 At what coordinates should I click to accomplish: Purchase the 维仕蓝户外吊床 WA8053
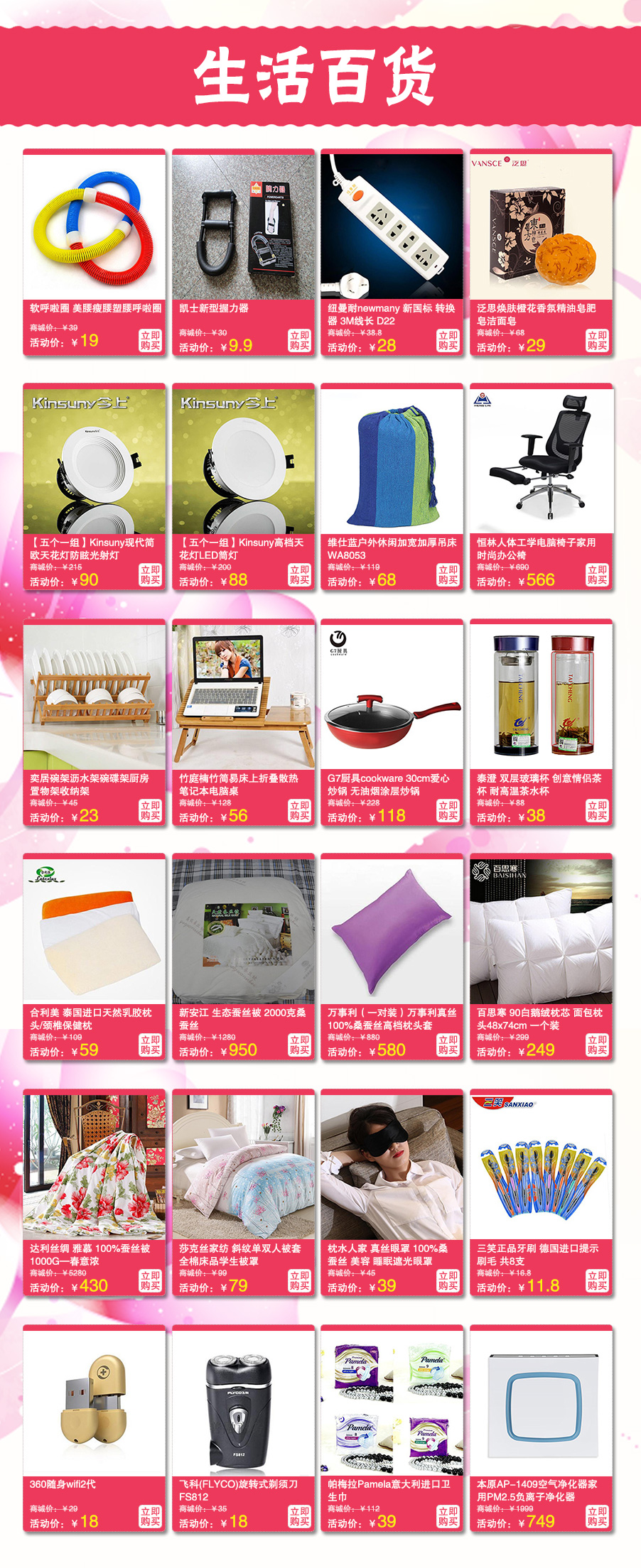[448, 575]
